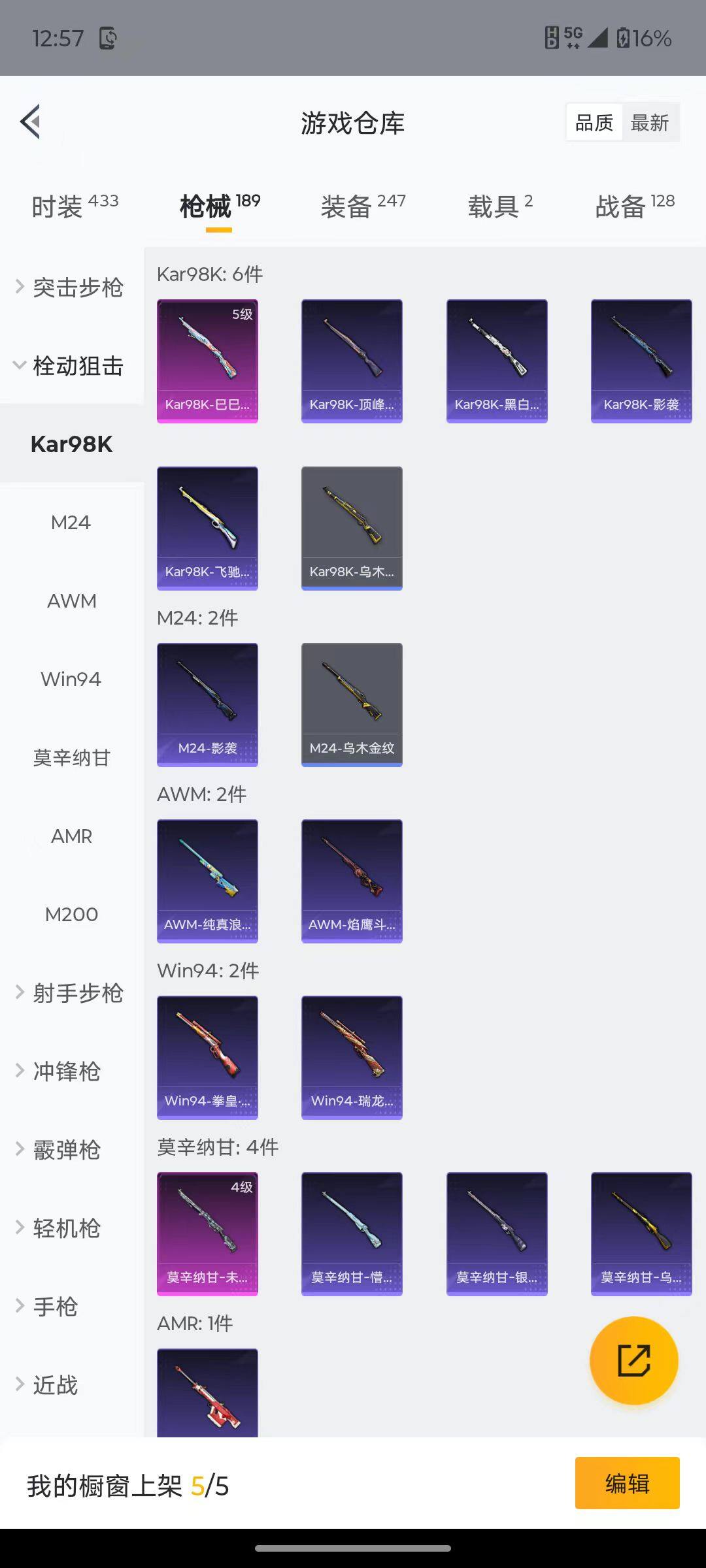Screen dimensions: 706x1568
Task: Switch sorting to 品质 quality mode
Action: pos(593,122)
